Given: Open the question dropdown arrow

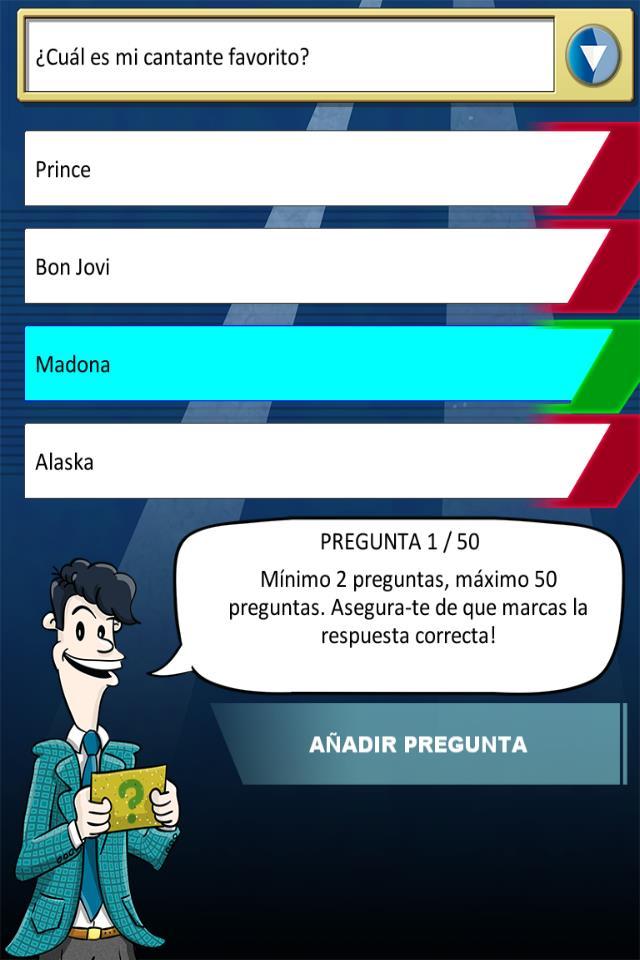Looking at the screenshot, I should point(593,56).
